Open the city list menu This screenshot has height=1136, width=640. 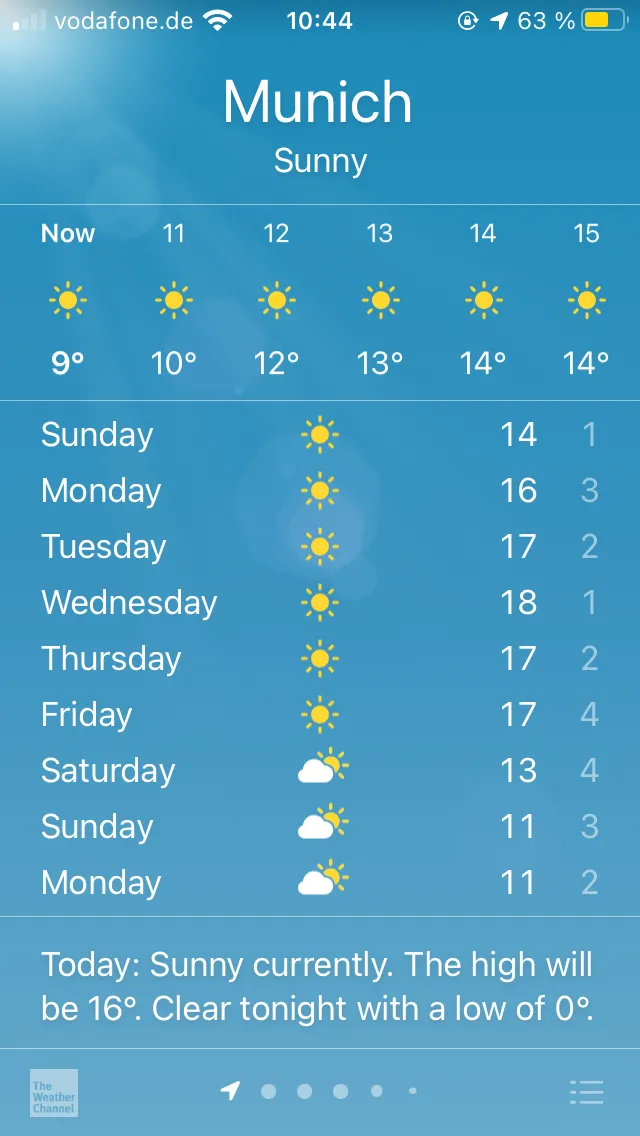586,1092
